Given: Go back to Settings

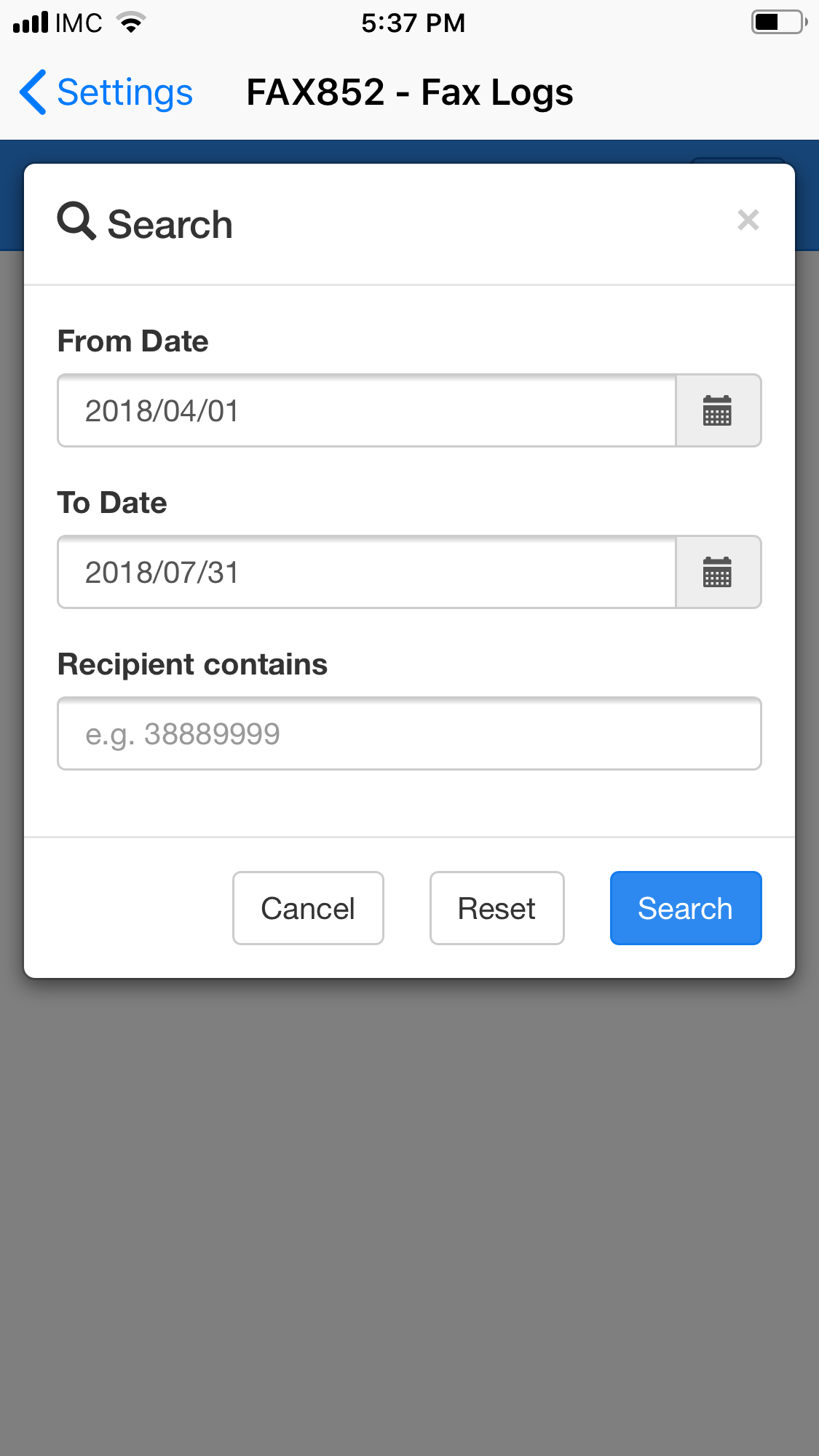Looking at the screenshot, I should 106,92.
